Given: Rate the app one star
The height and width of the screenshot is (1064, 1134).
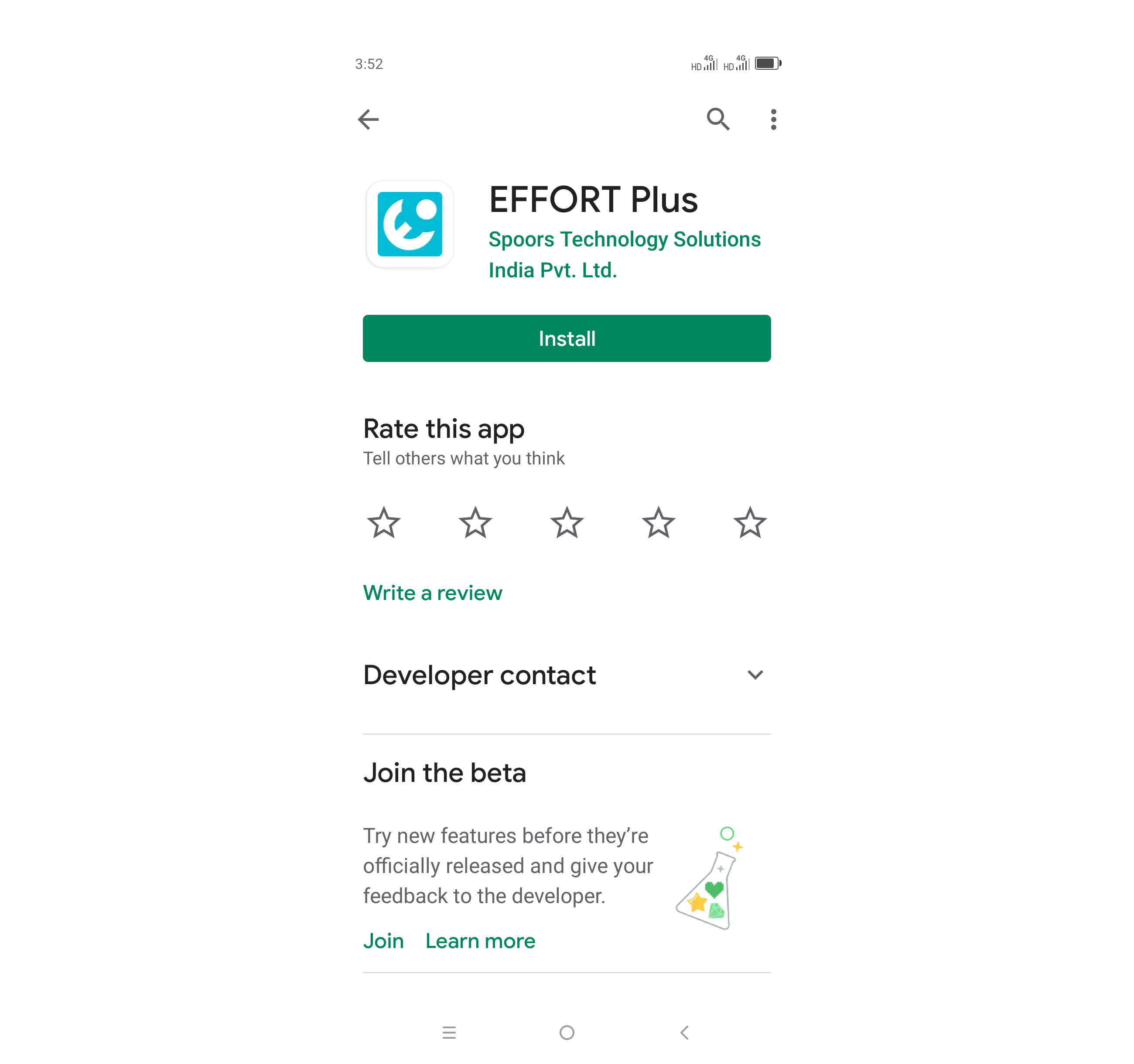Looking at the screenshot, I should click(x=383, y=523).
